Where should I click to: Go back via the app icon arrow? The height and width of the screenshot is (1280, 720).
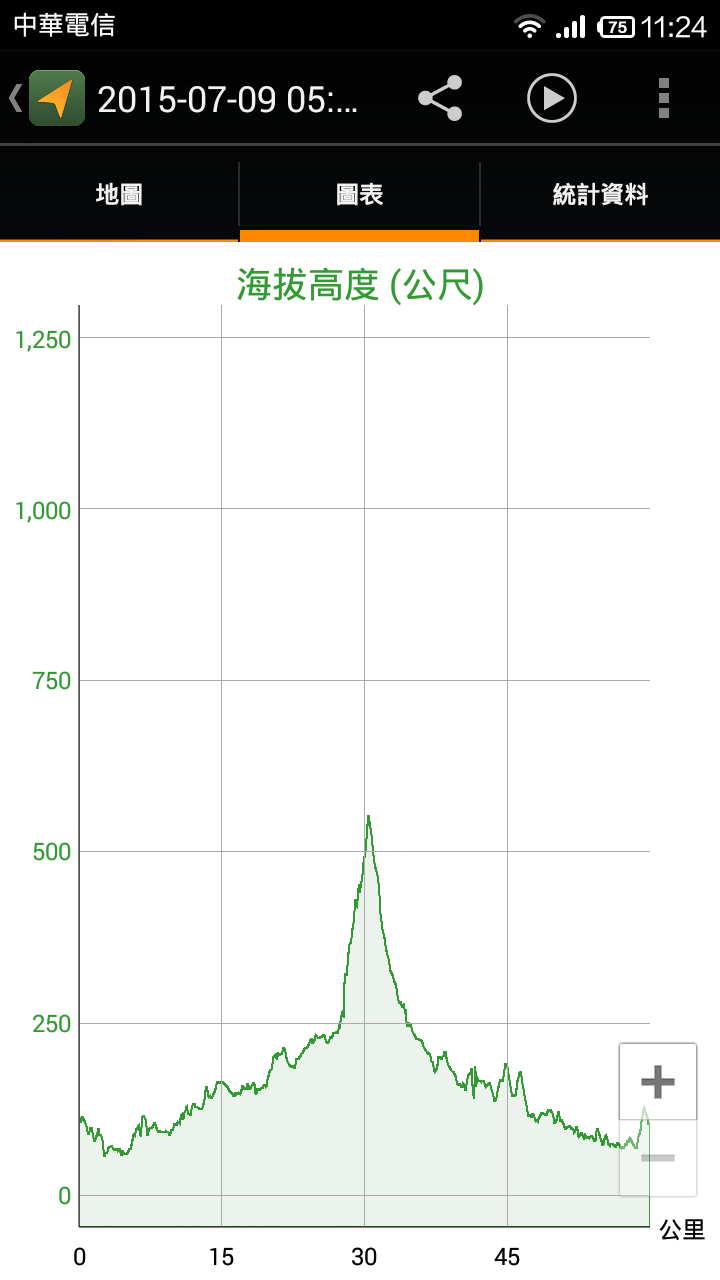[47, 98]
